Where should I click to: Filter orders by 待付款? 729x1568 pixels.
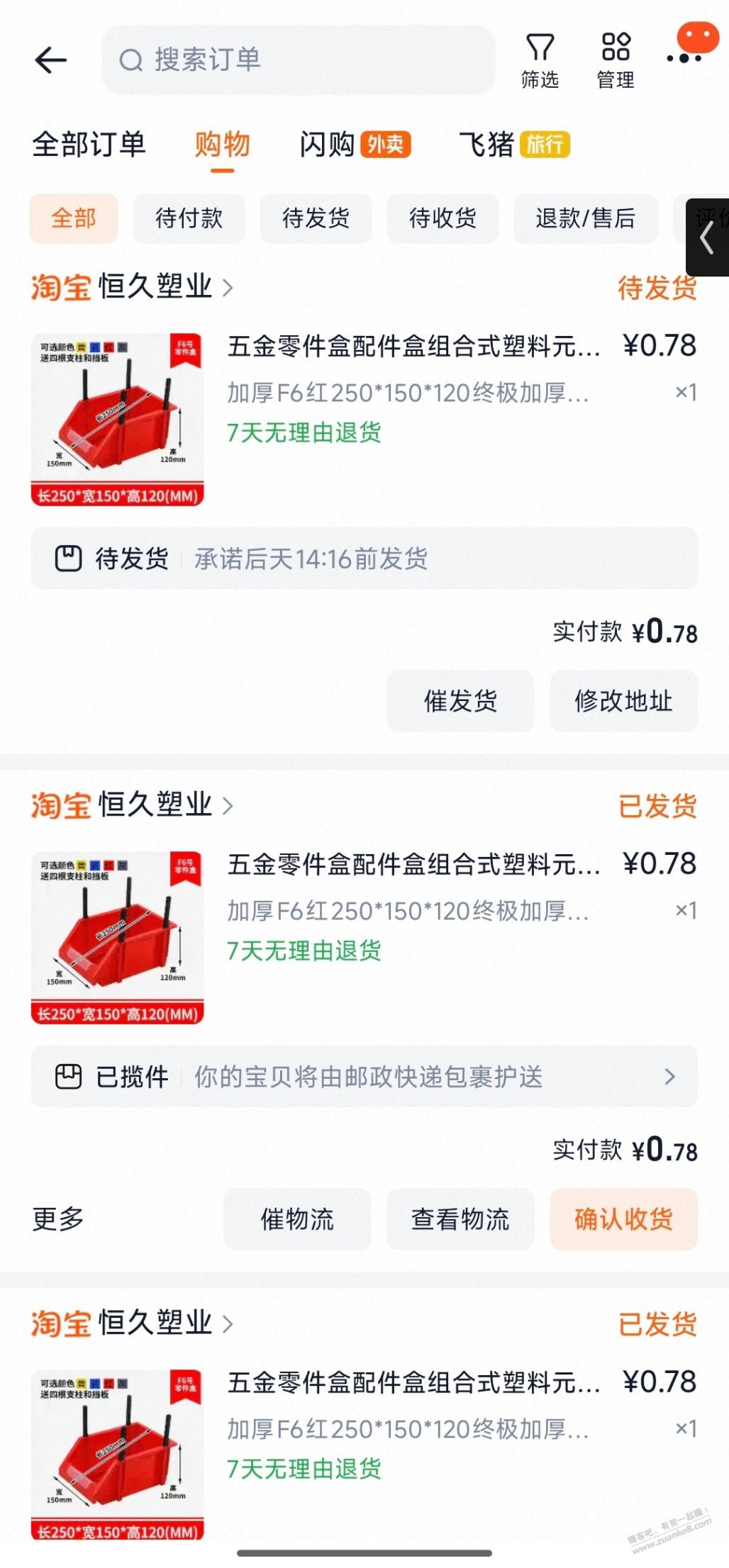pyautogui.click(x=189, y=218)
